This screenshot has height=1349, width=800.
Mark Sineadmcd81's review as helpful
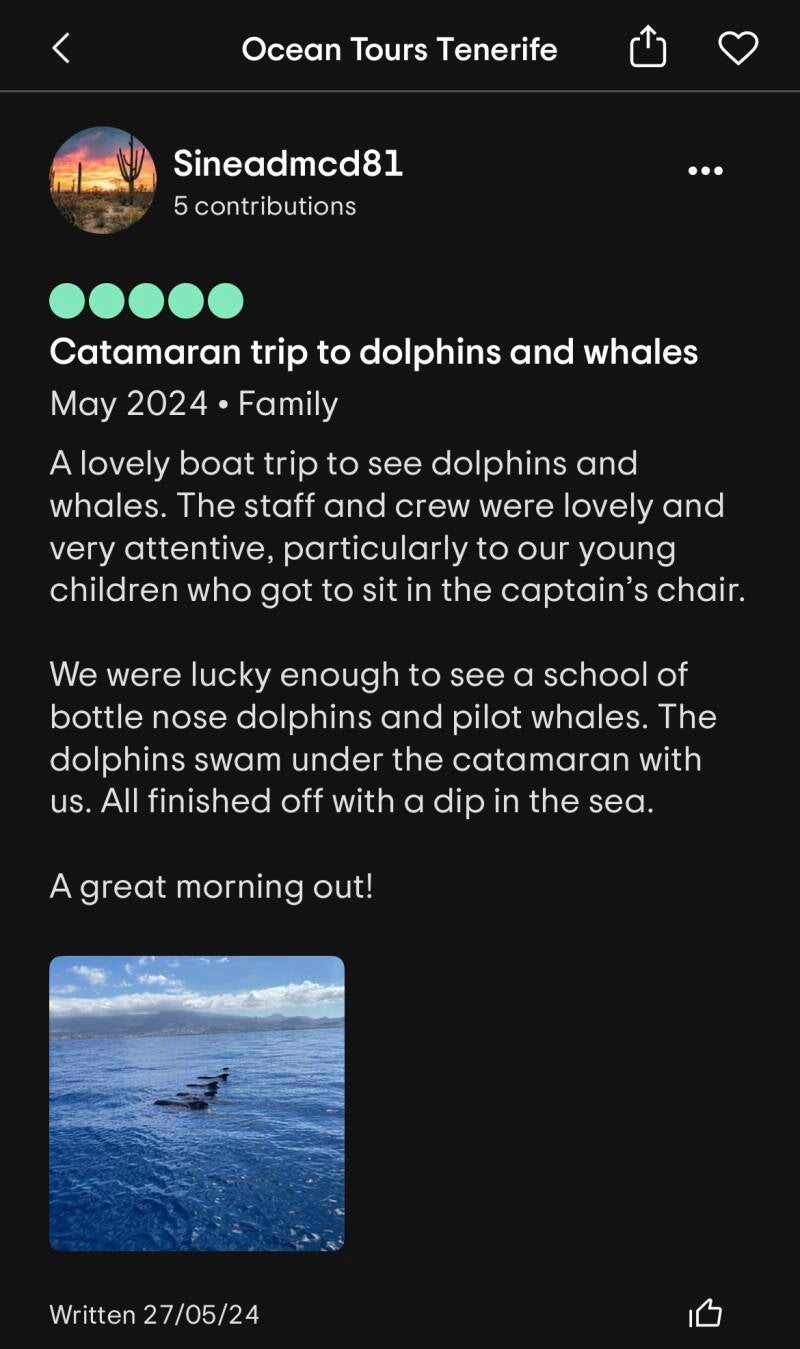(x=705, y=1313)
